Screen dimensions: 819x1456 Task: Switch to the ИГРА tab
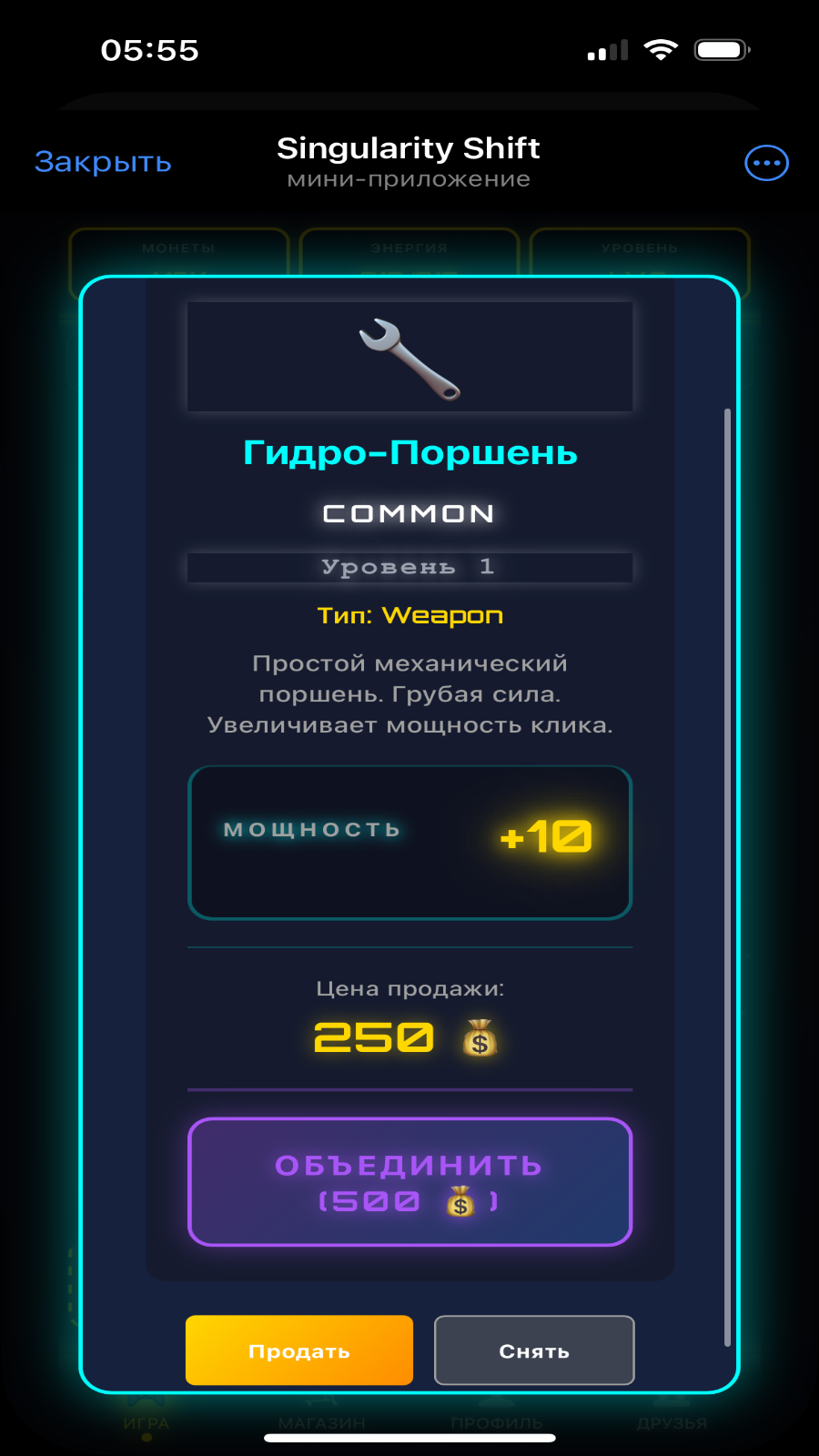147,1420
